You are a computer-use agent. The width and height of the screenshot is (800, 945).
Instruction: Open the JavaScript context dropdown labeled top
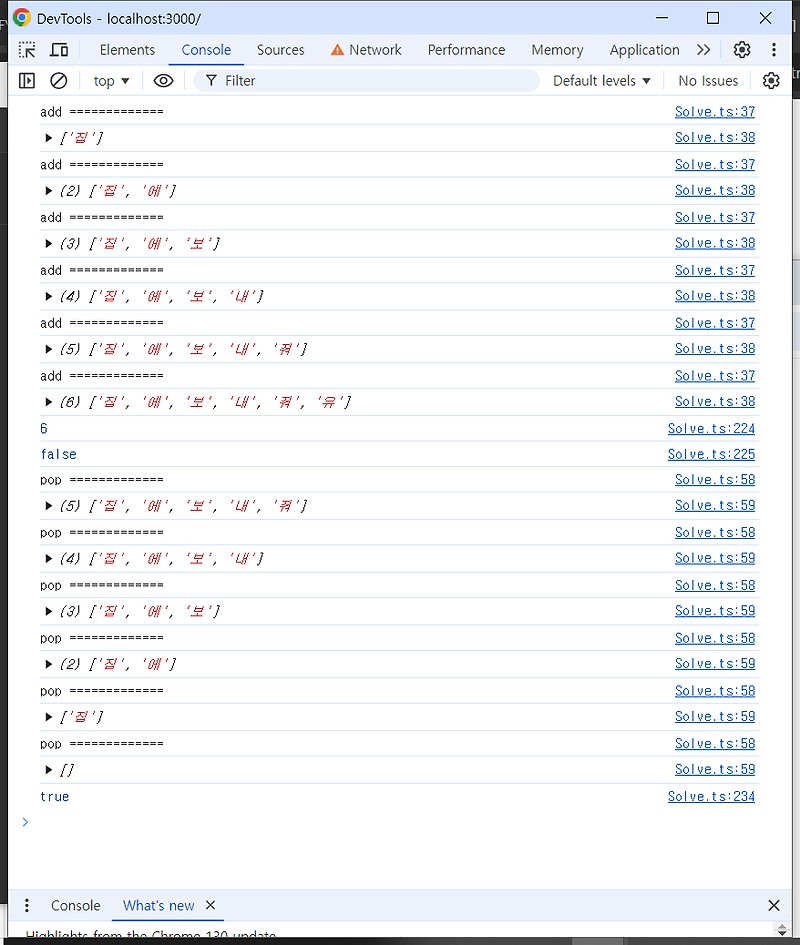pyautogui.click(x=110, y=81)
